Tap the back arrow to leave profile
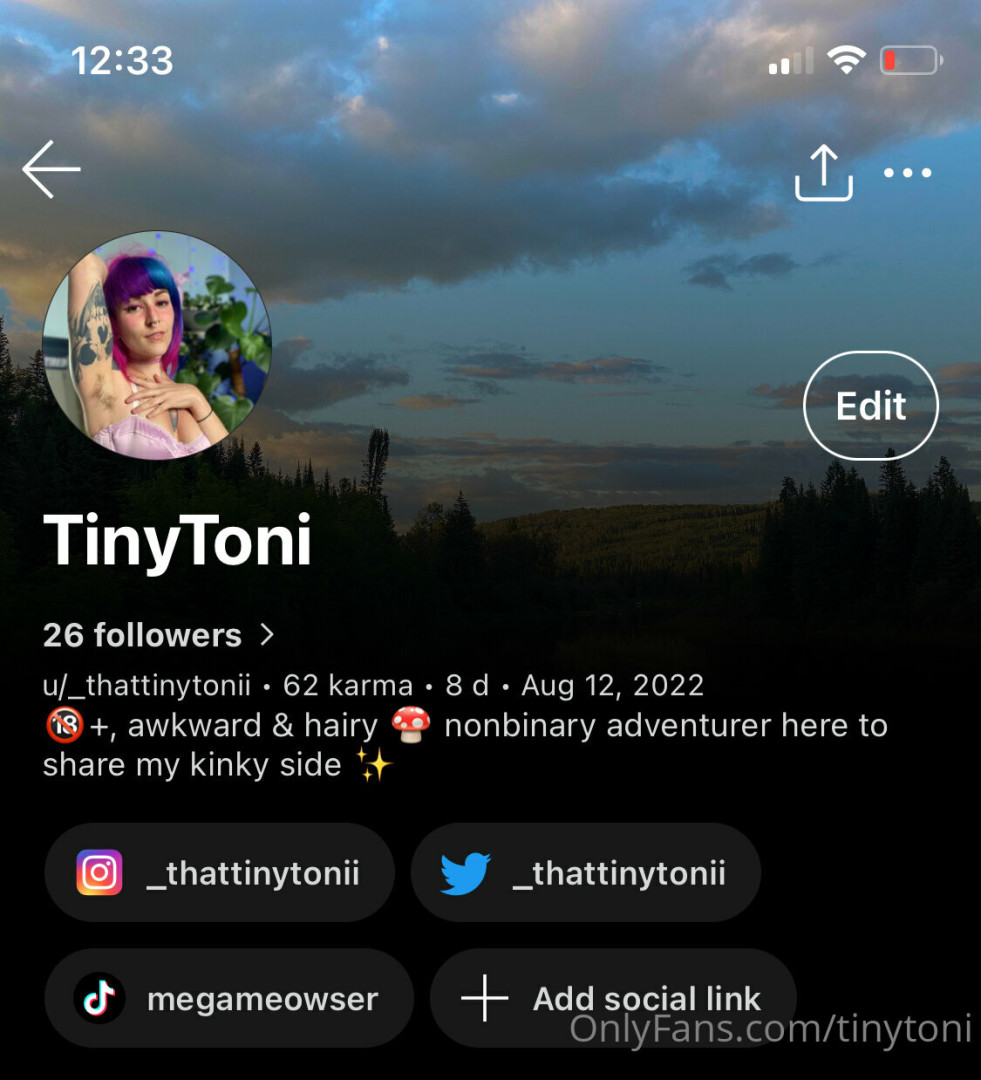The width and height of the screenshot is (981, 1080). 50,169
